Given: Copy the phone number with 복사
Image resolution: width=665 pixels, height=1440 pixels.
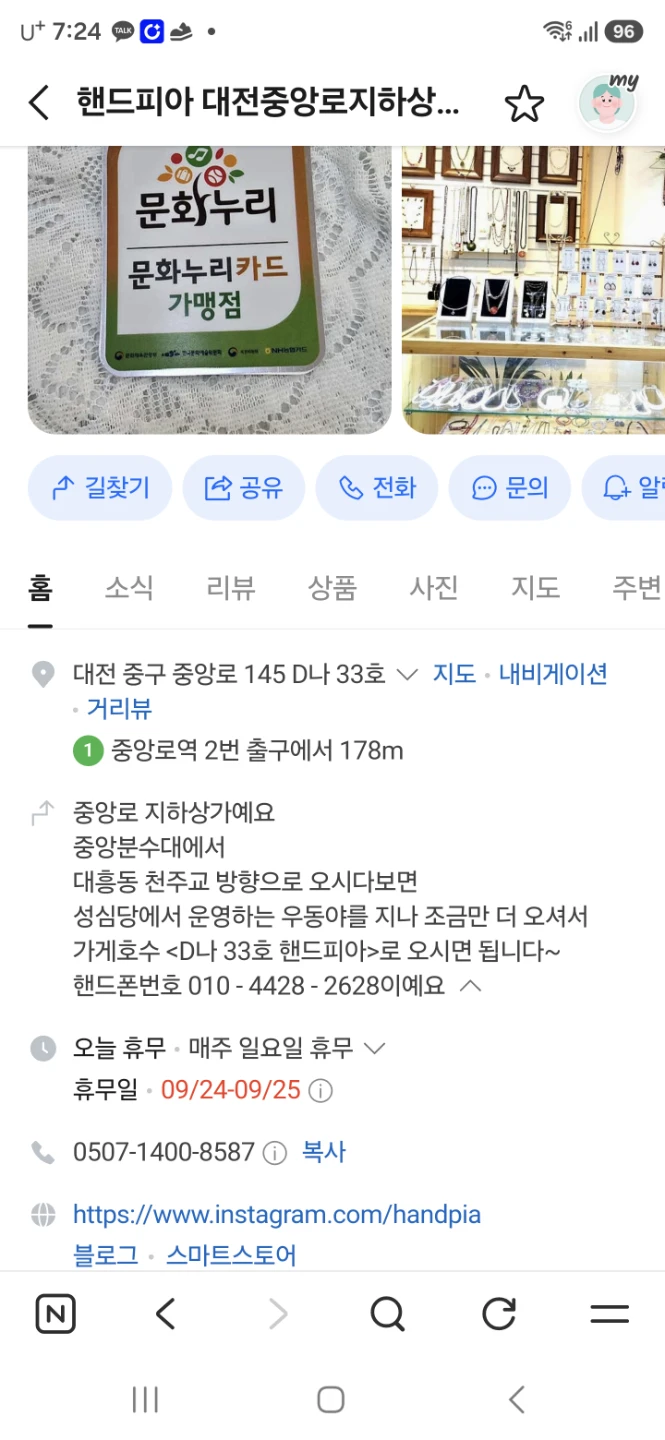Looking at the screenshot, I should tap(324, 1152).
